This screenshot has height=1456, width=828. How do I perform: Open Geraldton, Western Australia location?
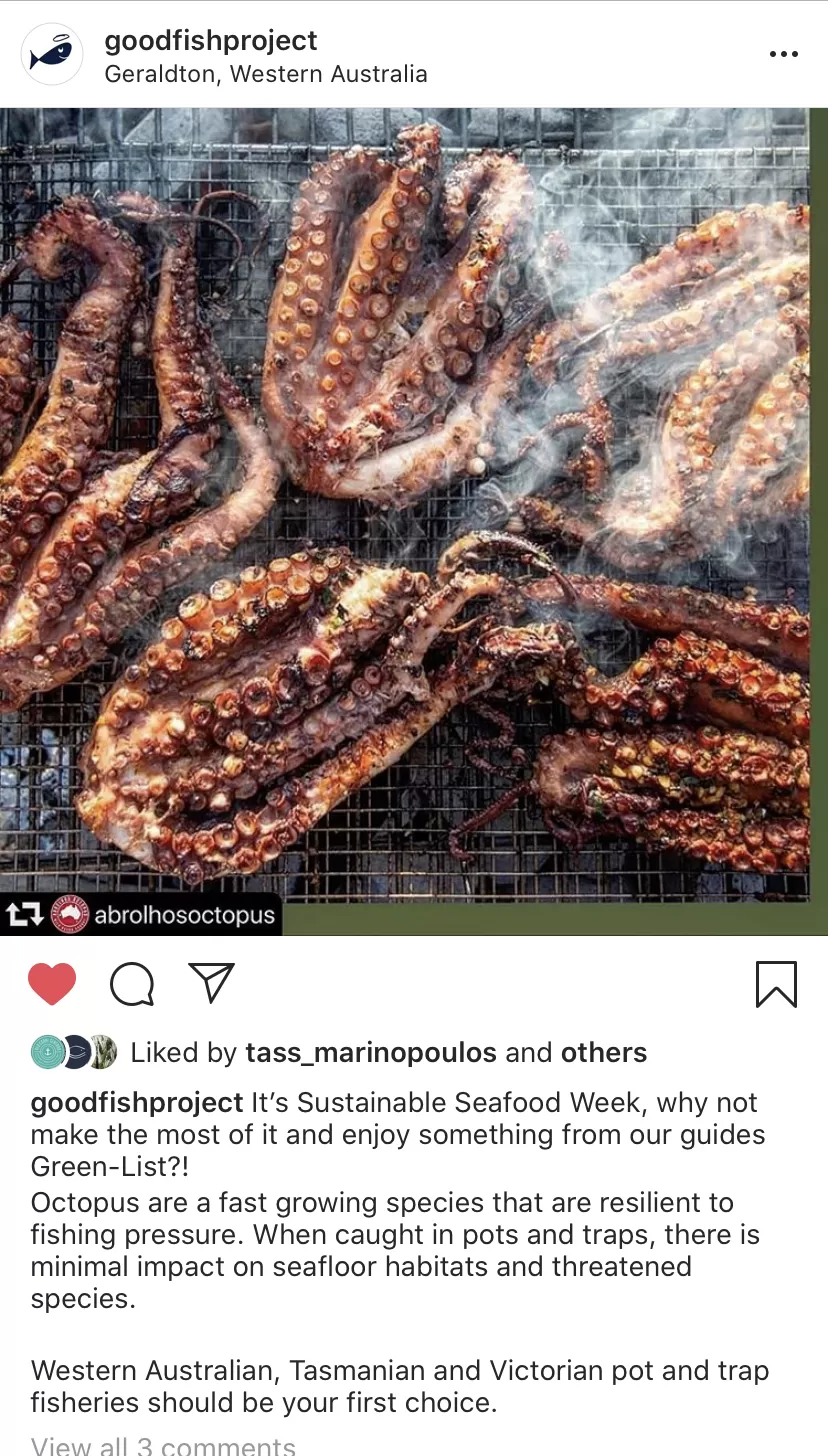click(x=265, y=74)
